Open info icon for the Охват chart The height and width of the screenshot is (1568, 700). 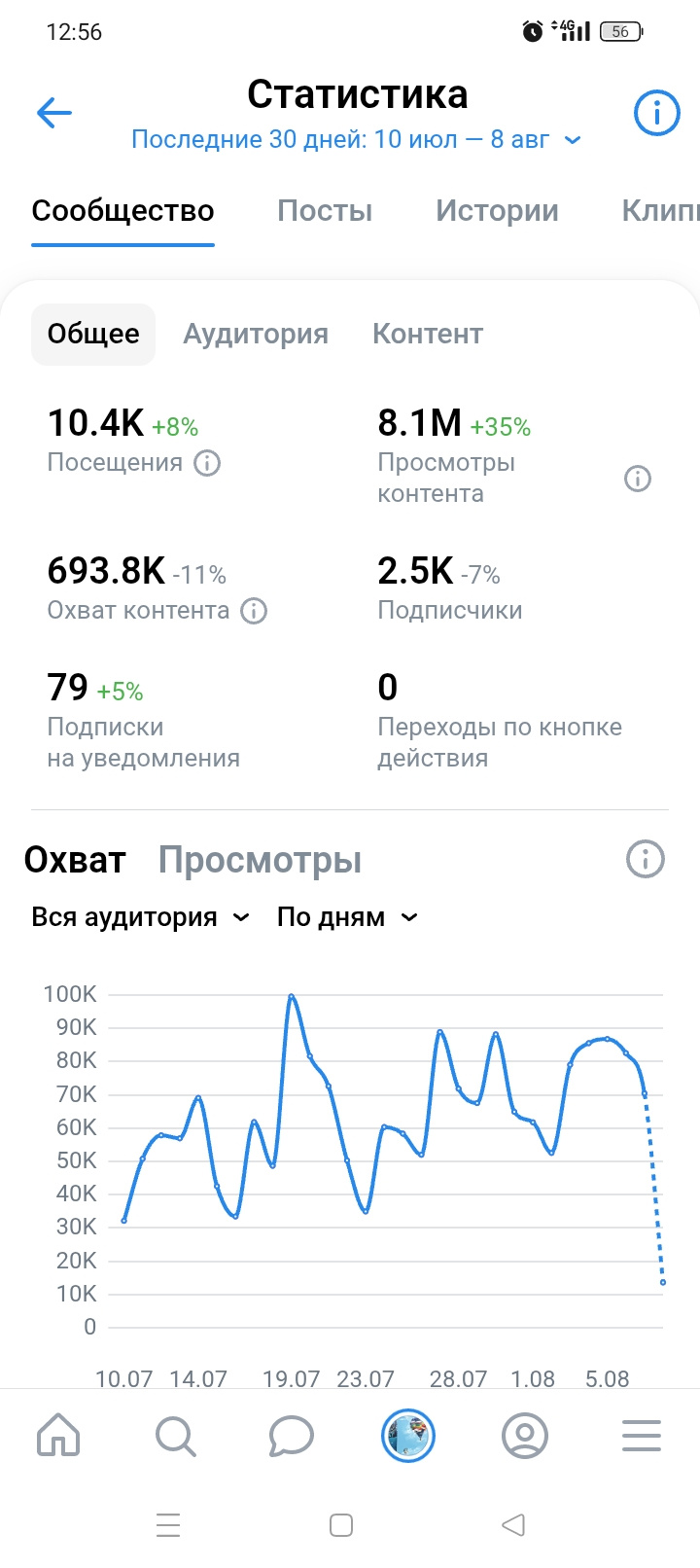coord(646,860)
